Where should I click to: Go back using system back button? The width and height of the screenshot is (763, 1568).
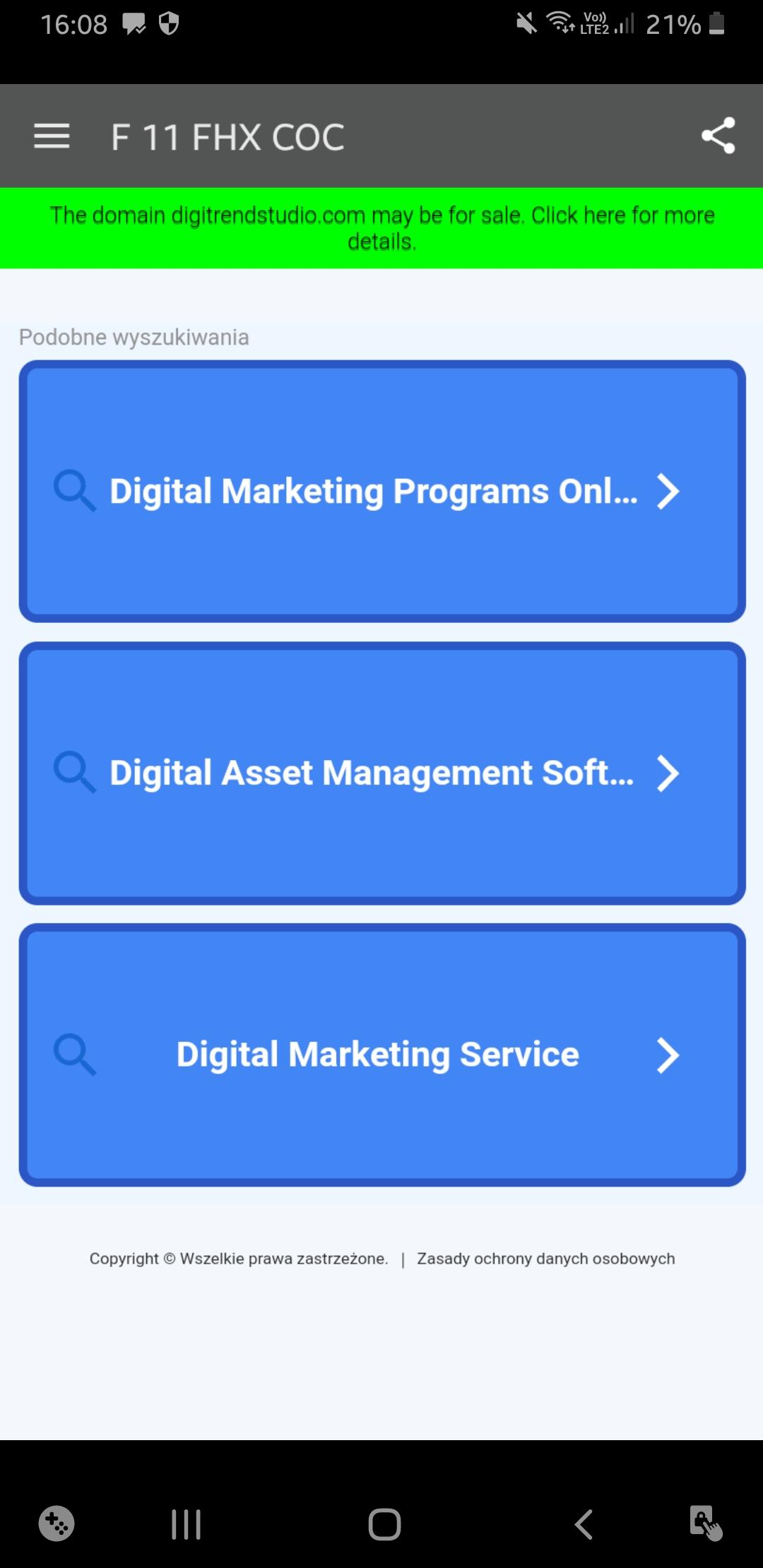[584, 1524]
